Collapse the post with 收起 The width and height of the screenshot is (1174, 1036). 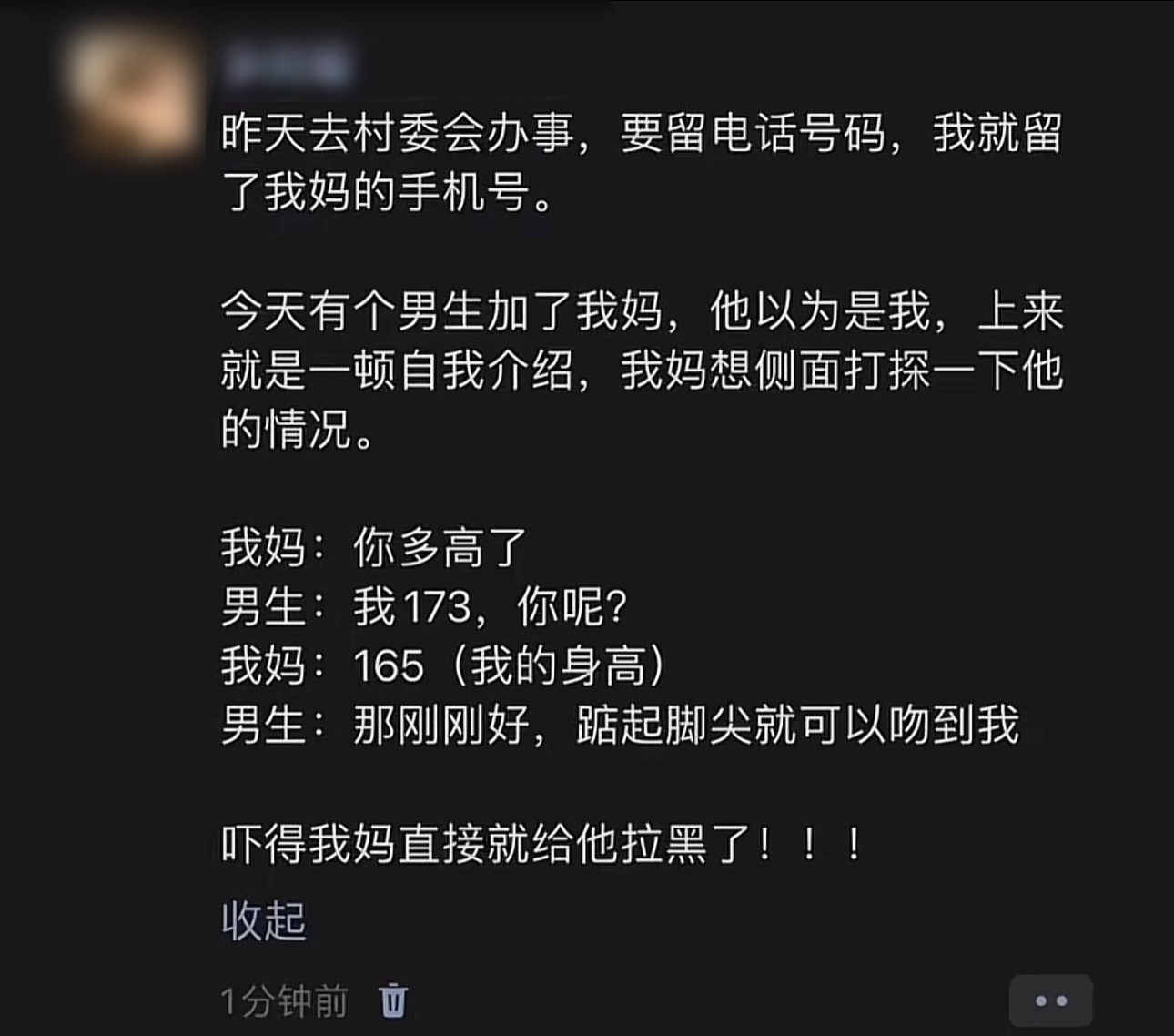click(x=264, y=920)
